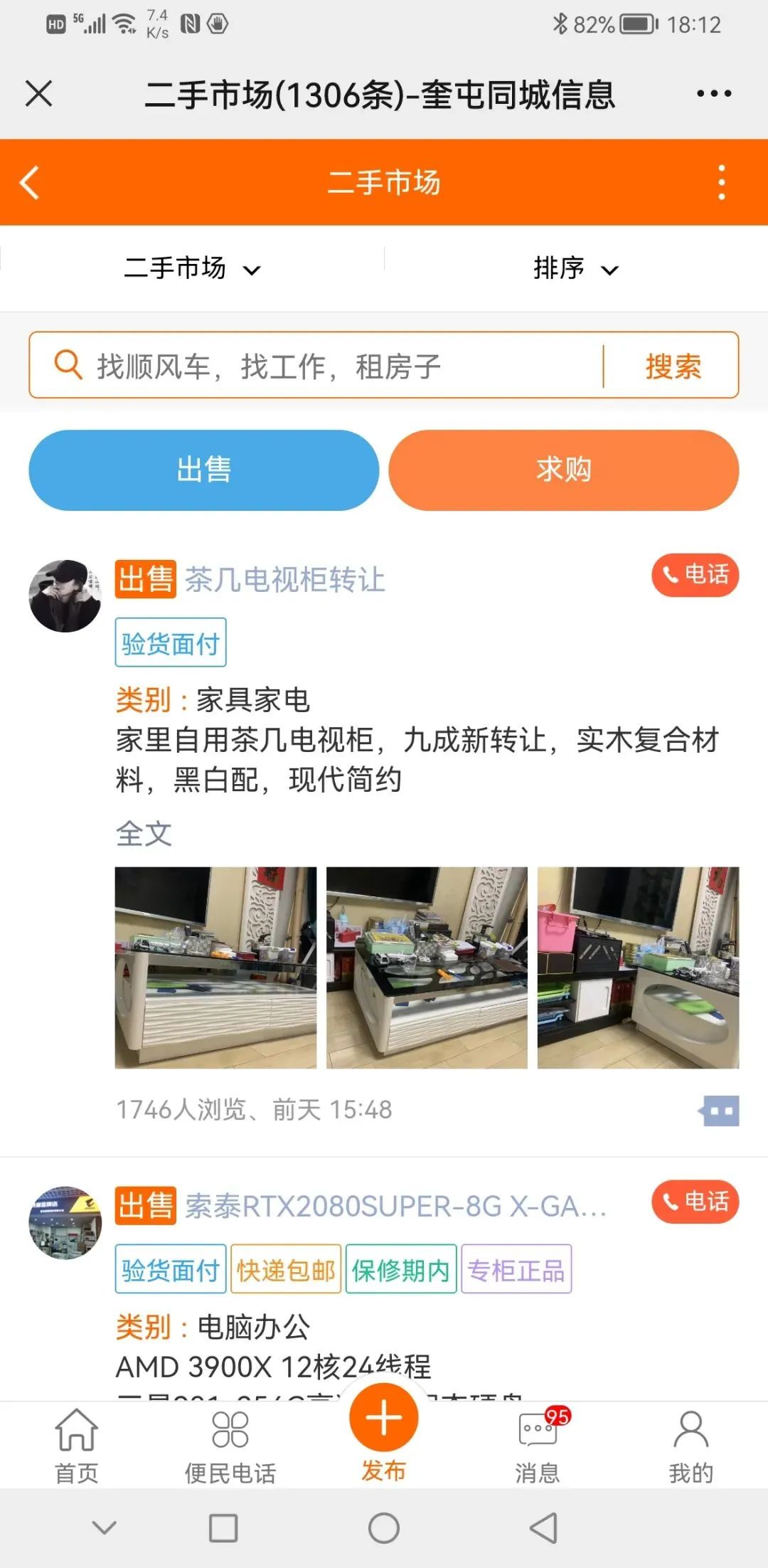View the first photo of the tea table
Screen dimensions: 768x1568
pyautogui.click(x=215, y=968)
